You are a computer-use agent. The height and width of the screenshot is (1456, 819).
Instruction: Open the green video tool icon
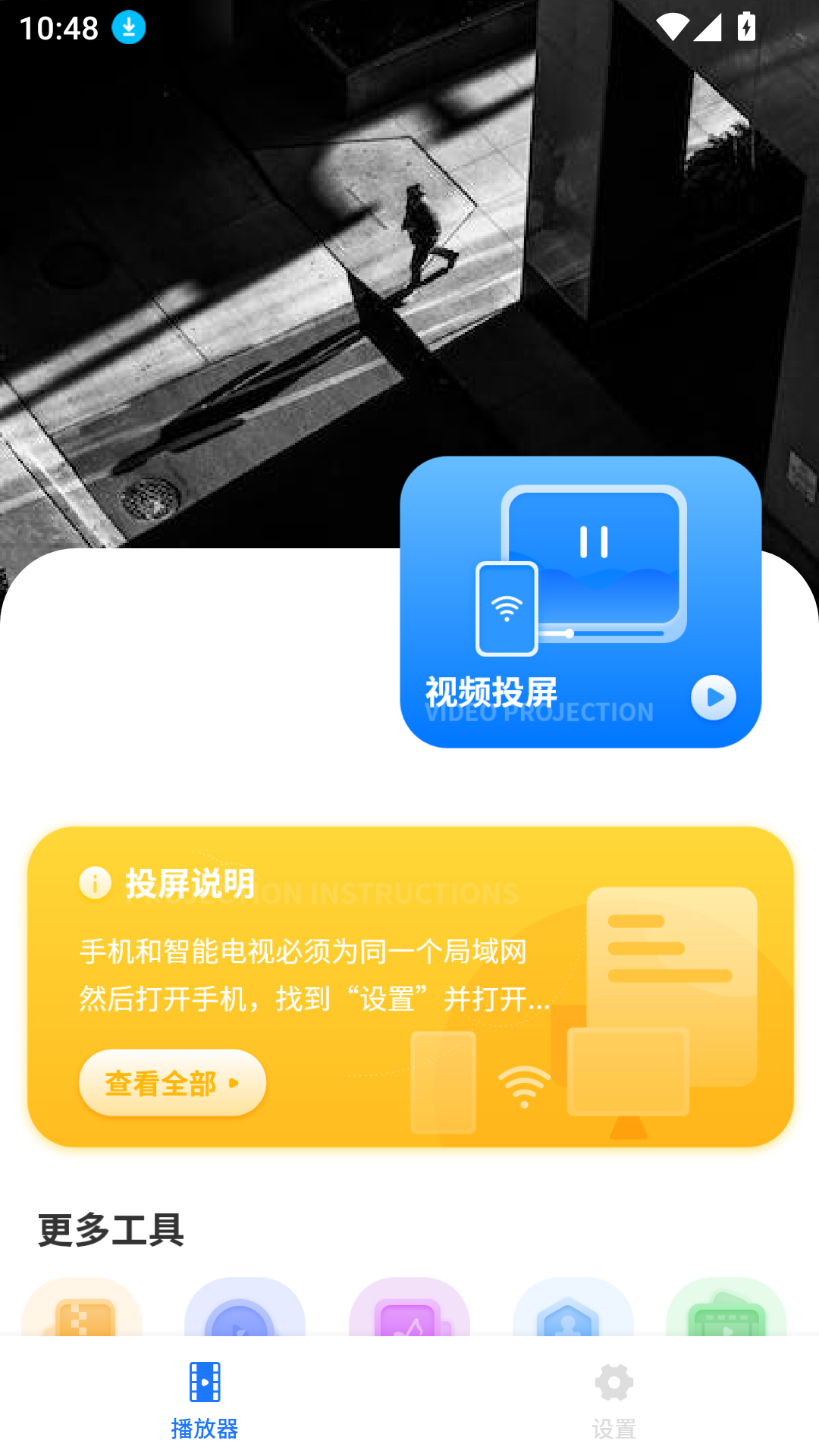pyautogui.click(x=726, y=1310)
